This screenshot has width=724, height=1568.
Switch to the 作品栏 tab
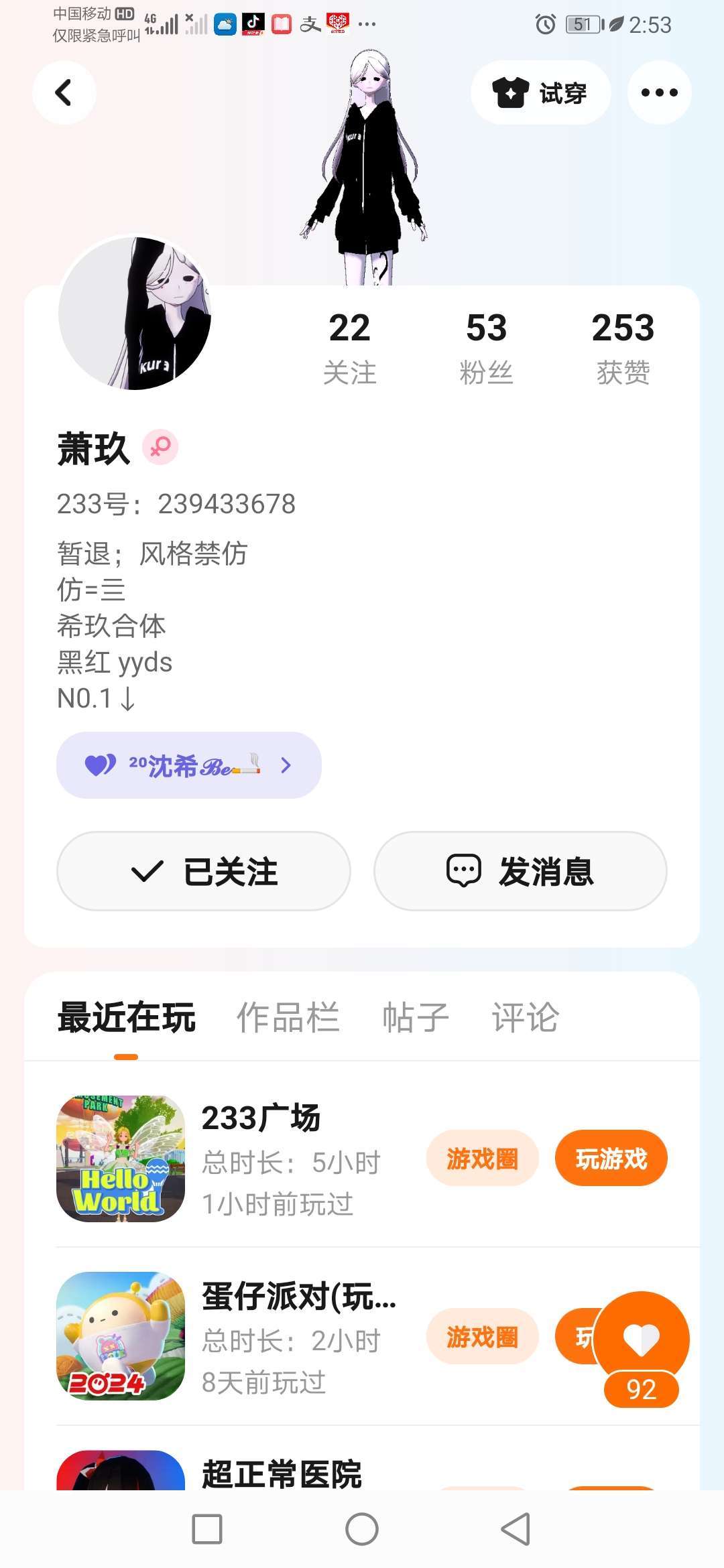288,1018
